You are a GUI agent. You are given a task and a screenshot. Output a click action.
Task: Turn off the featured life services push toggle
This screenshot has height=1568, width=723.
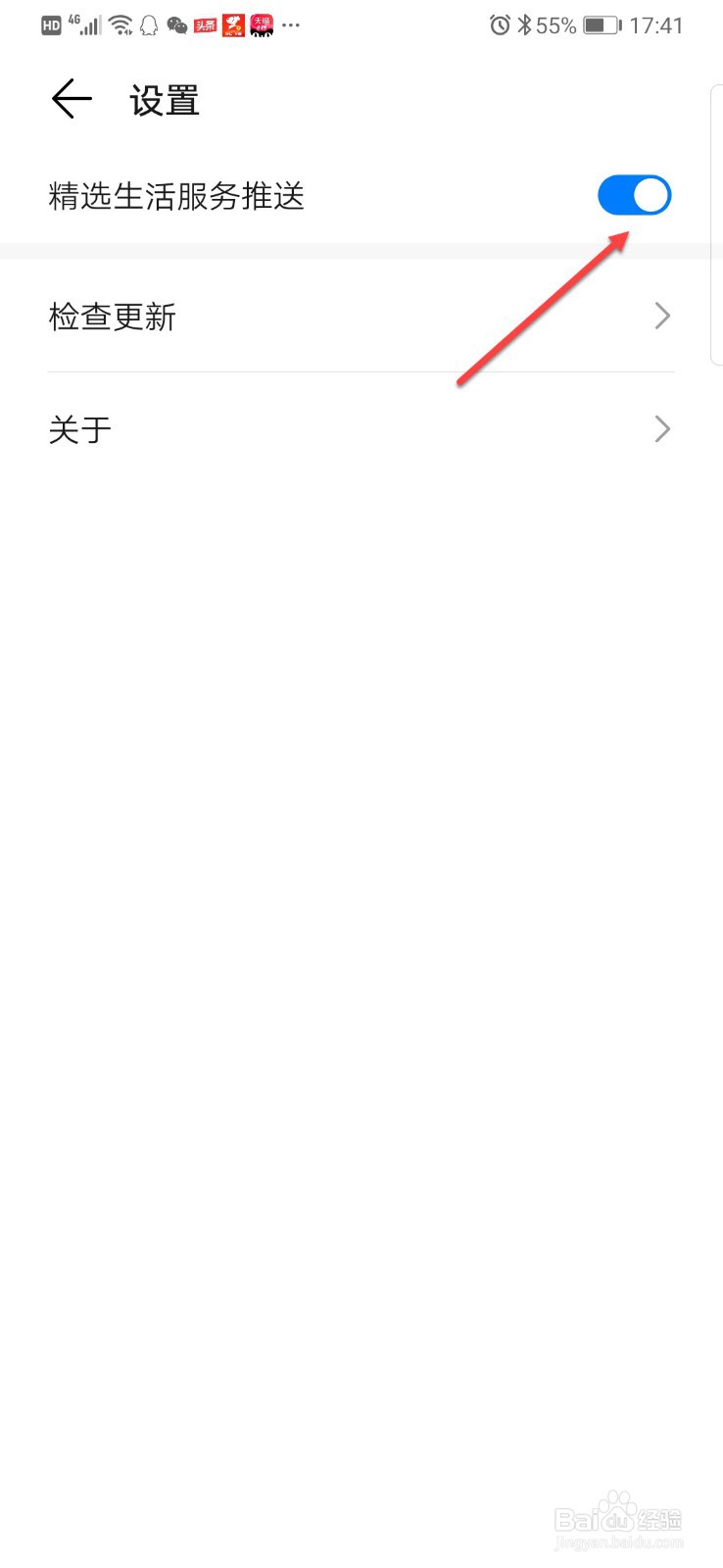tap(634, 195)
